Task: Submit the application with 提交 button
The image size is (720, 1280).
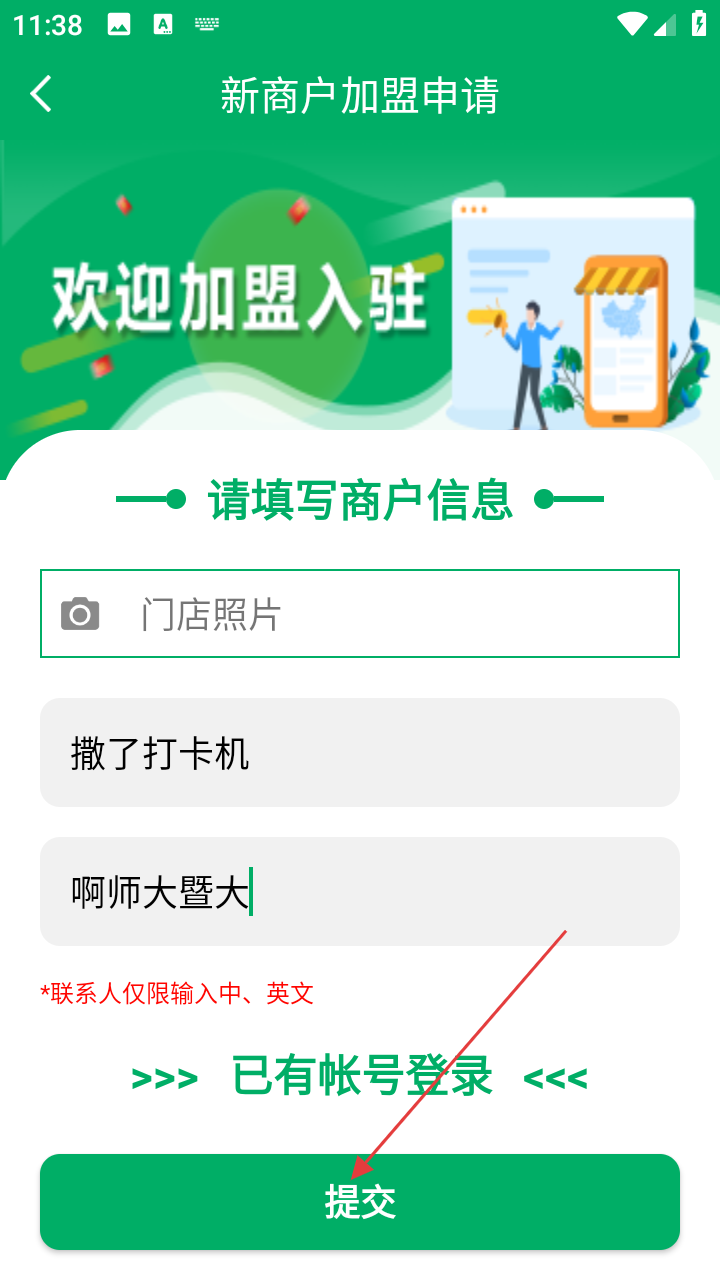Action: pyautogui.click(x=360, y=1201)
